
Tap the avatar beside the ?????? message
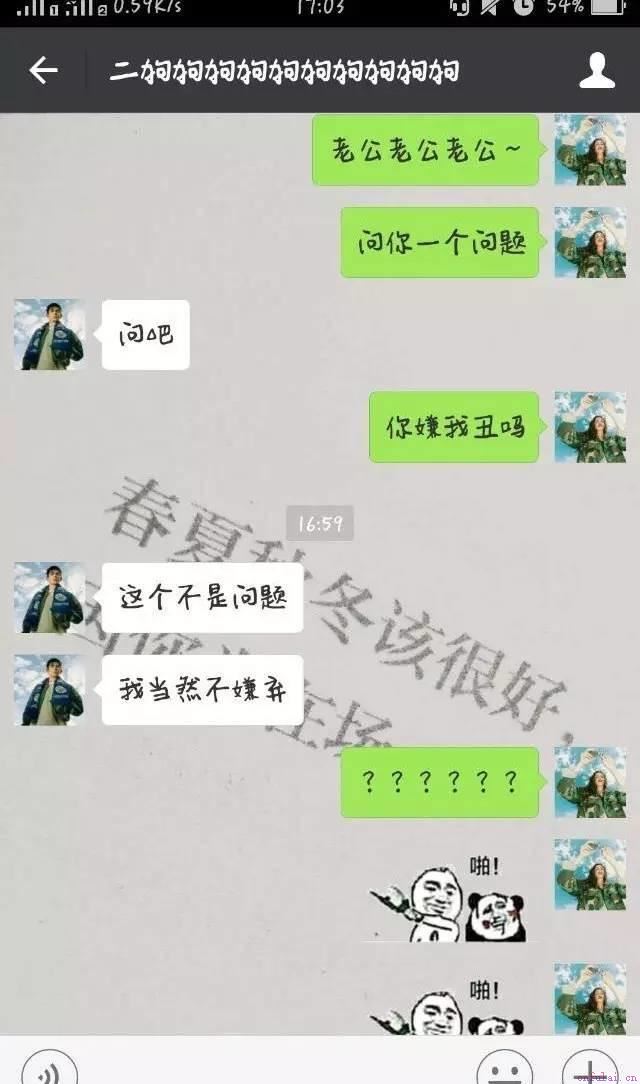[x=590, y=782]
